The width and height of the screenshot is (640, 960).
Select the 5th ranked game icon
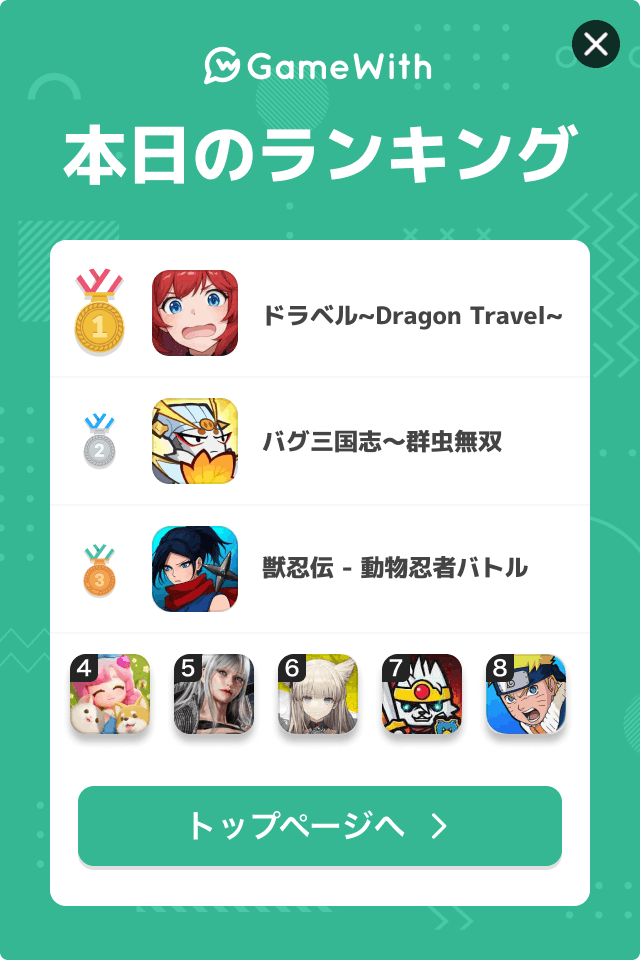pyautogui.click(x=214, y=695)
